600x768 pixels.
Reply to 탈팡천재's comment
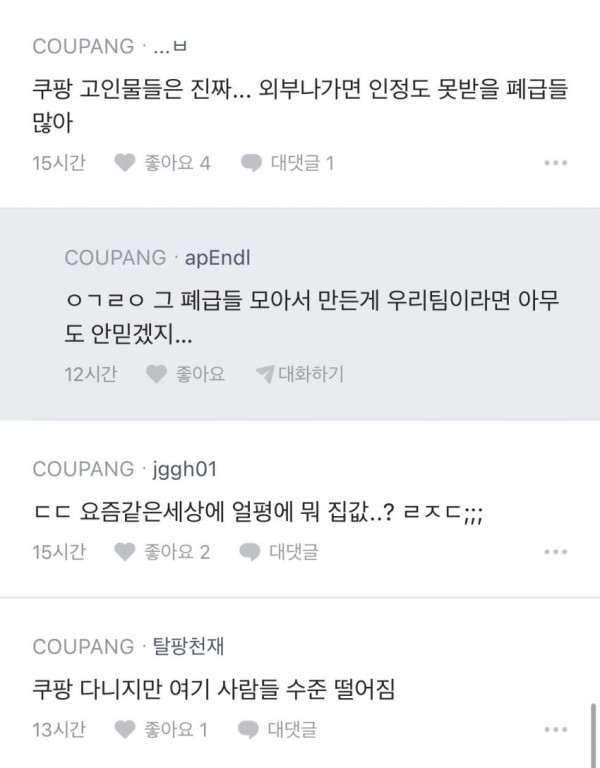pyautogui.click(x=277, y=729)
